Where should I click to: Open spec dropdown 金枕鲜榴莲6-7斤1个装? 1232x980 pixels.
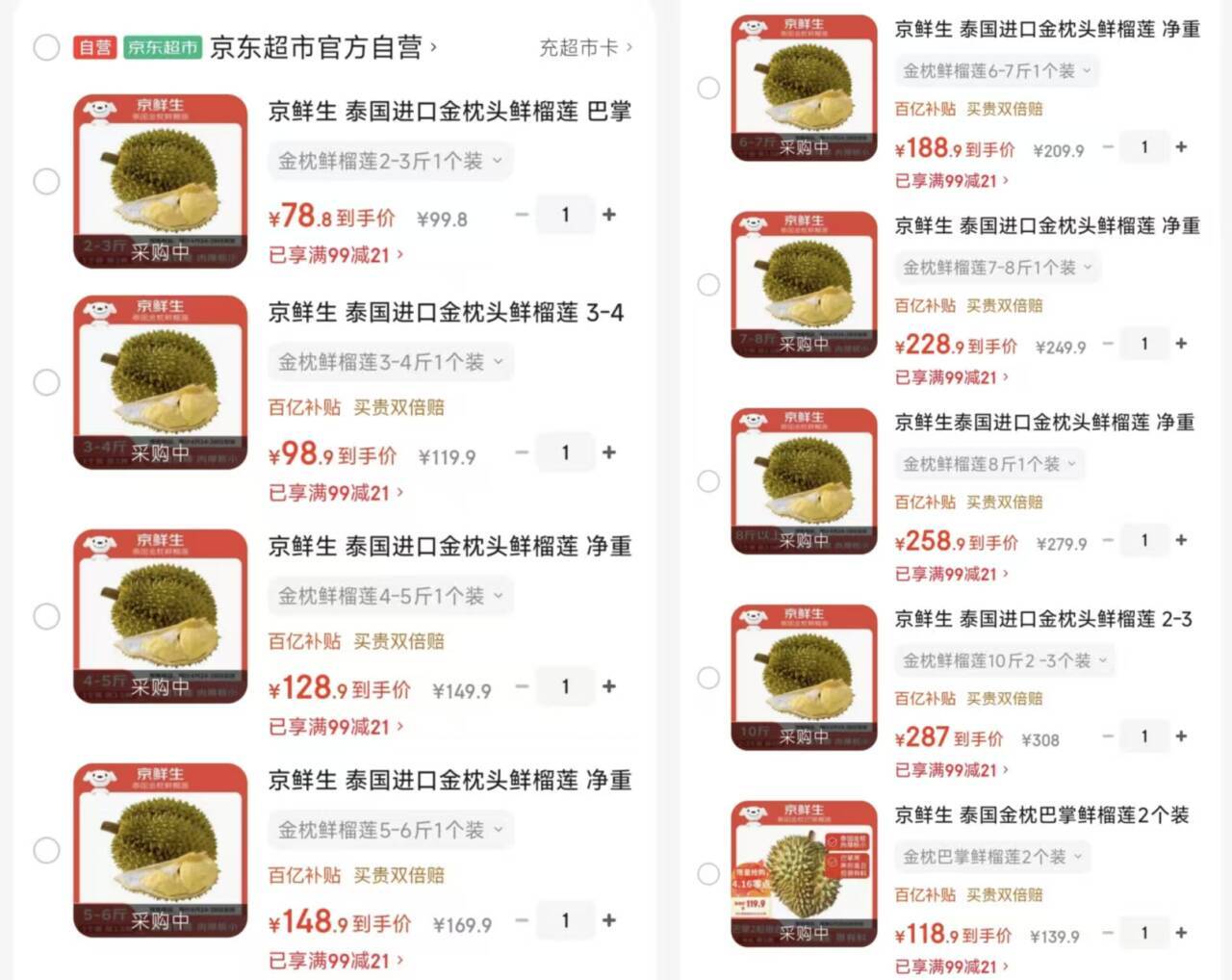click(996, 71)
